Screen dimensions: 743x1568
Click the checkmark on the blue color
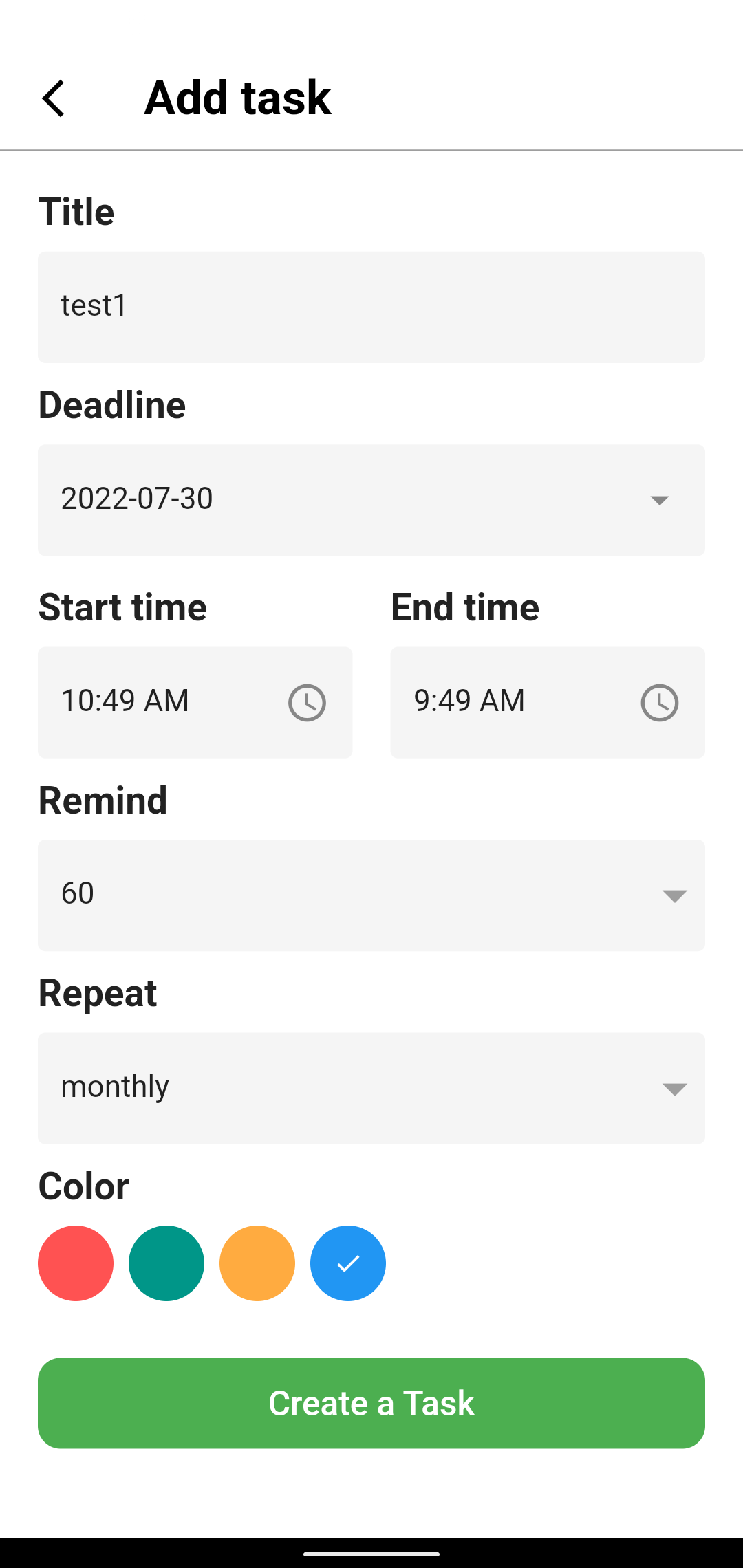pyautogui.click(x=347, y=1263)
